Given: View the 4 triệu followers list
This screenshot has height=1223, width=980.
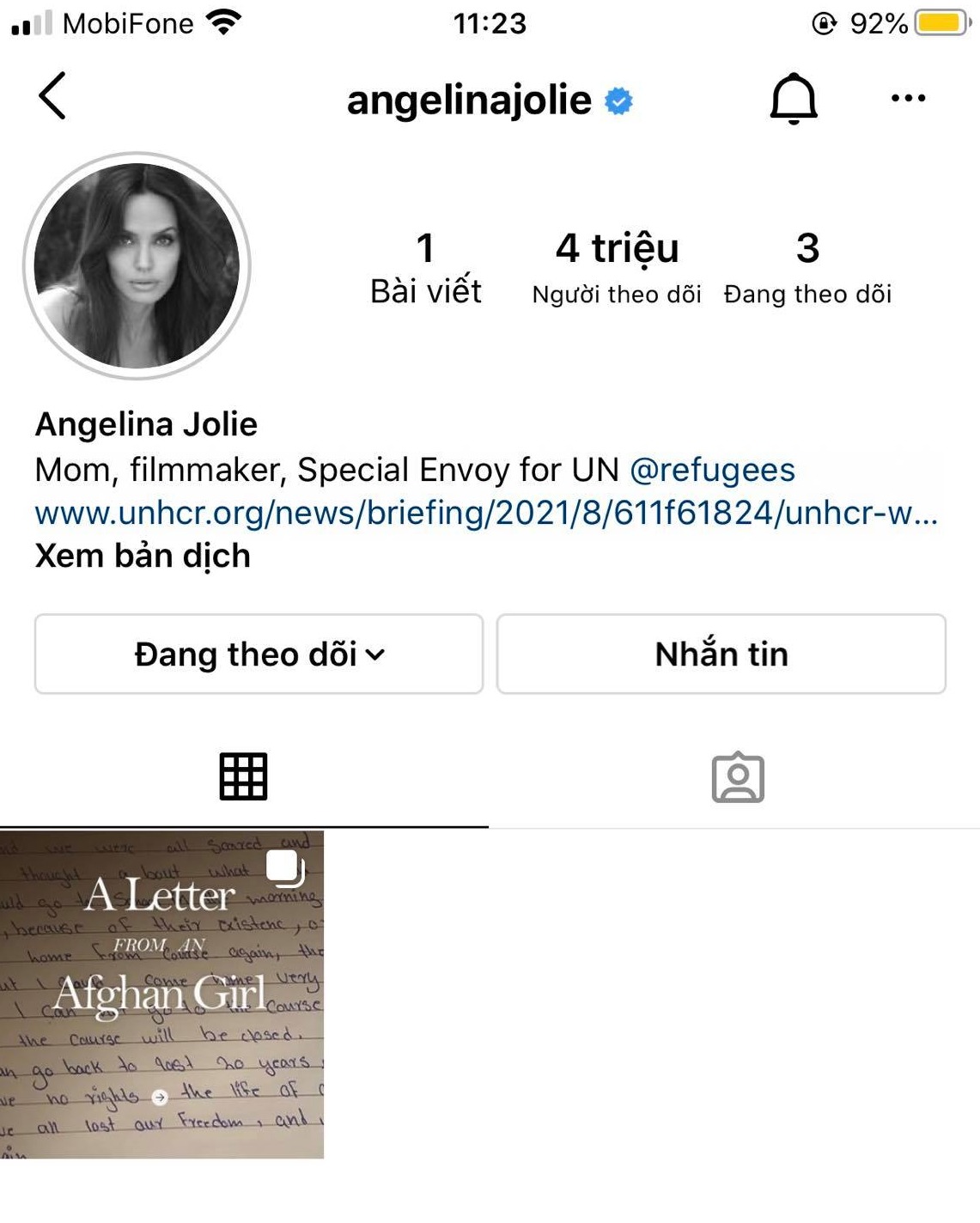Looking at the screenshot, I should [617, 267].
